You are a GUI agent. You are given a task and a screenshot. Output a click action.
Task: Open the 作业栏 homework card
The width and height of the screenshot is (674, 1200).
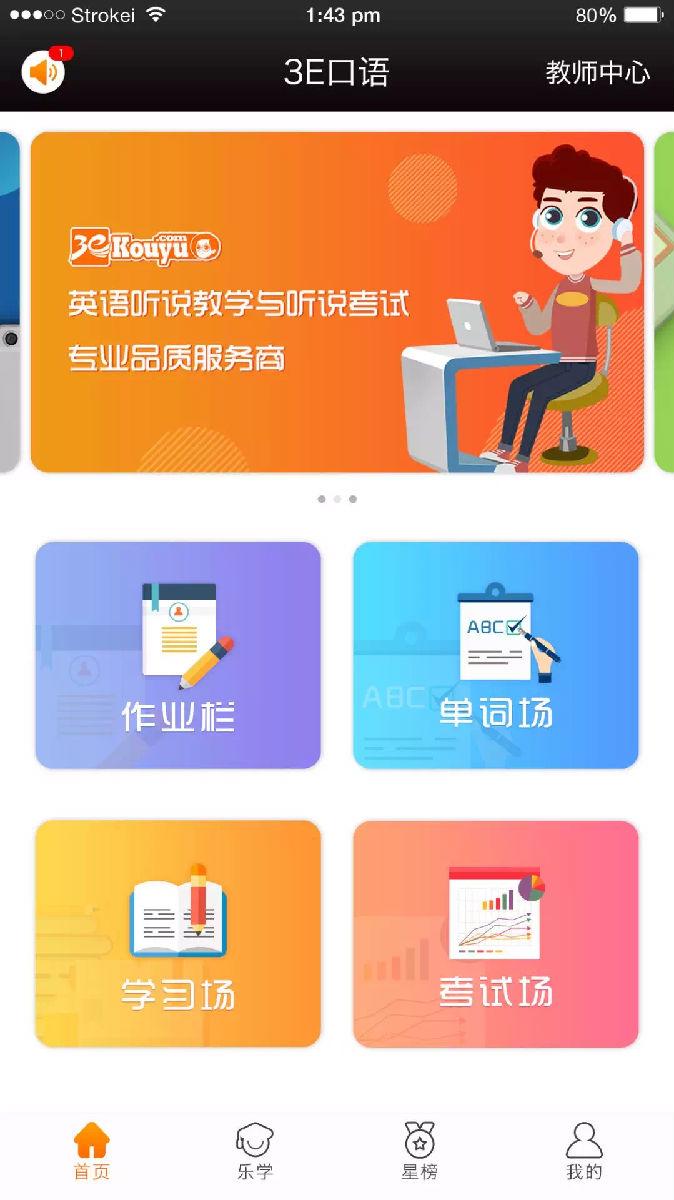point(178,656)
